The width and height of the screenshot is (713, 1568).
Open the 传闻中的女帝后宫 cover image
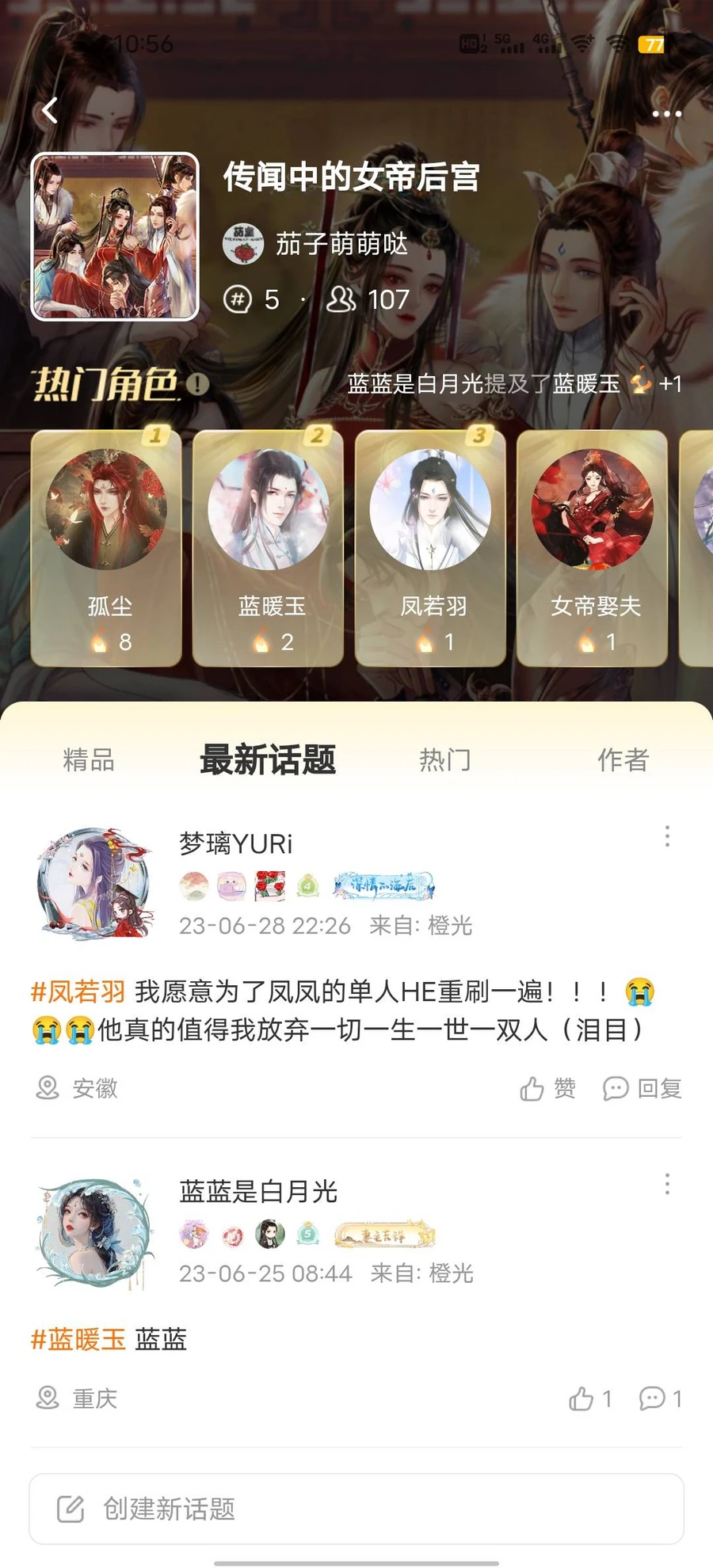coord(115,236)
